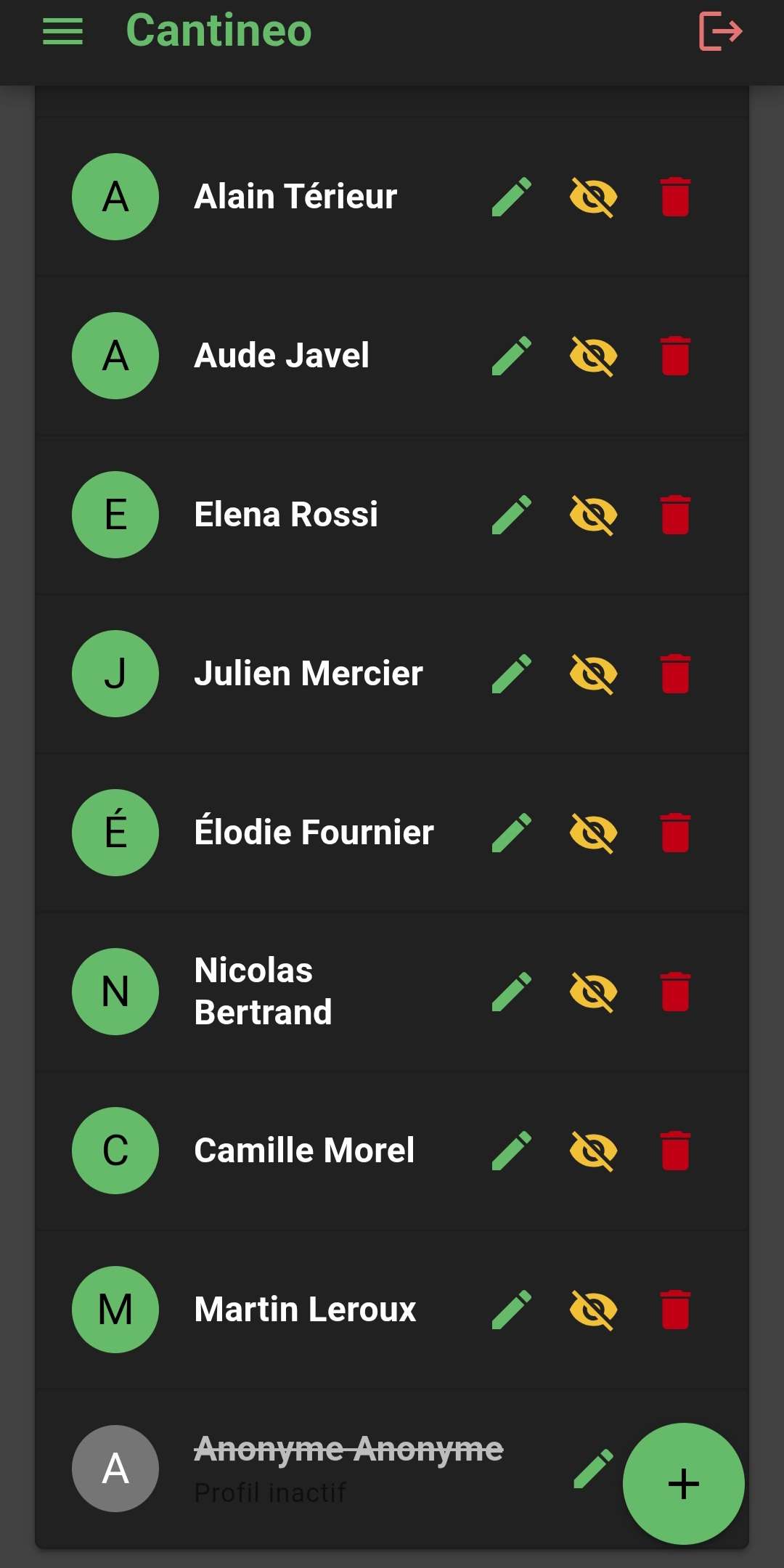
Task: Edit Camille Morel's profile
Action: tap(512, 1151)
